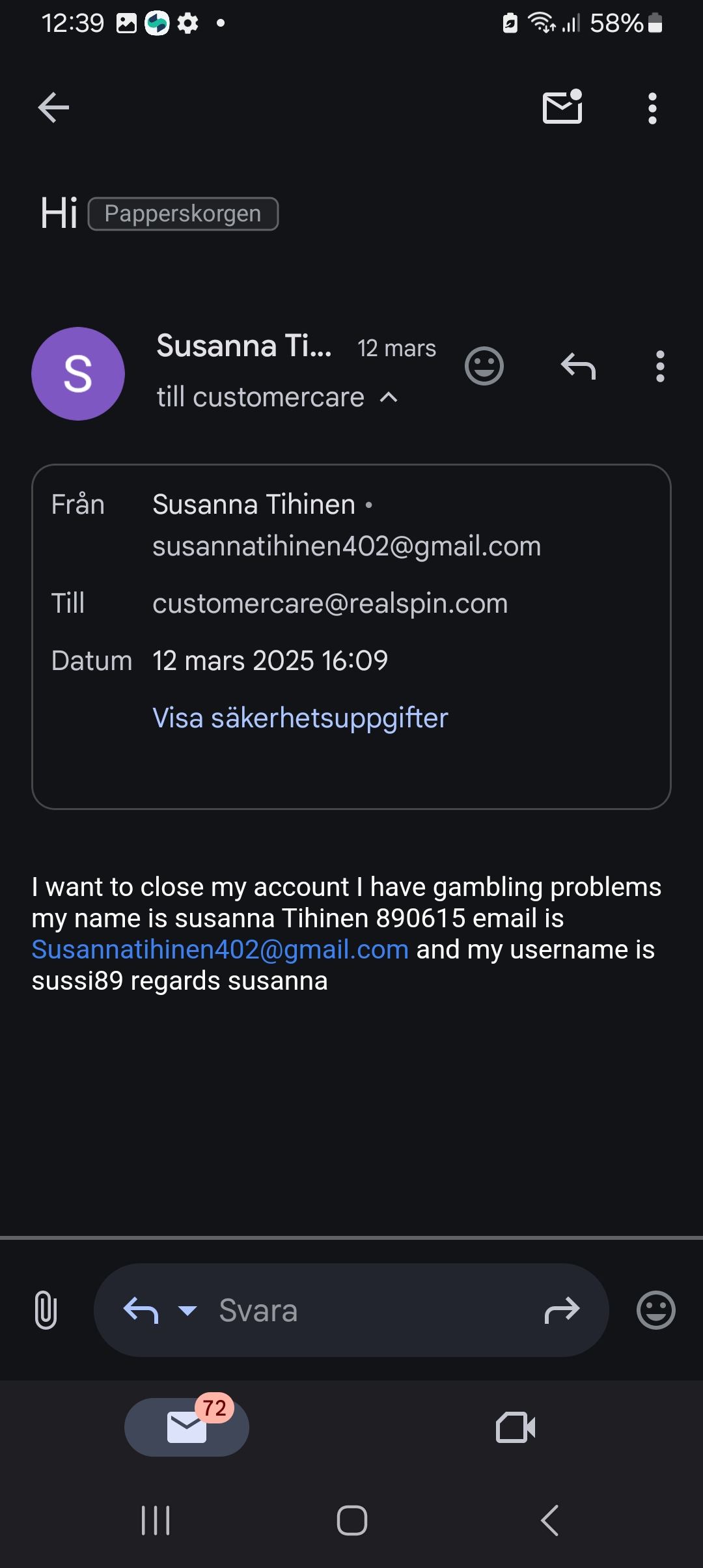Tap the Papperskorgen label chip

(x=183, y=214)
